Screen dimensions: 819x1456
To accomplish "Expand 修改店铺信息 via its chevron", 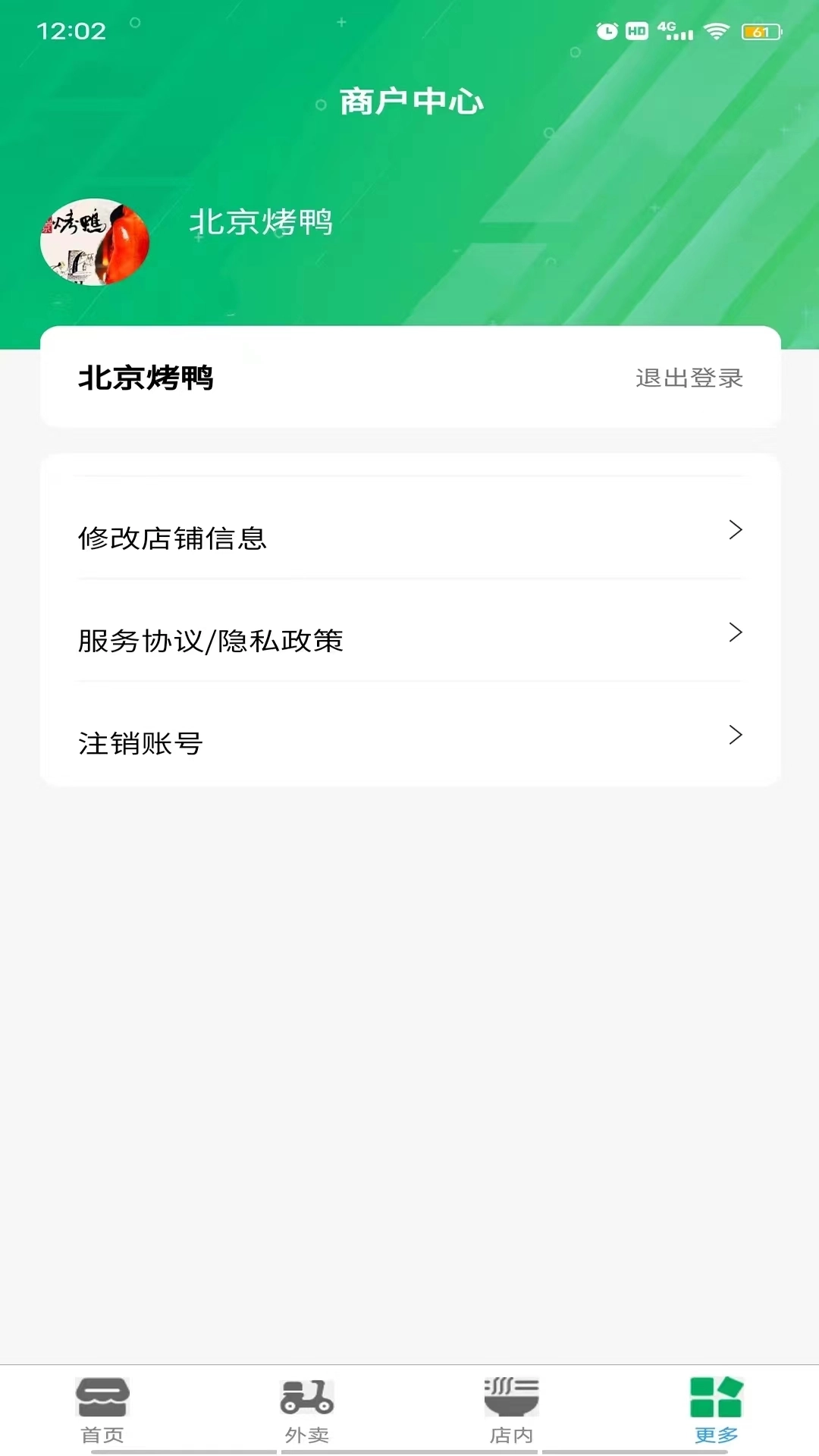I will tap(734, 531).
